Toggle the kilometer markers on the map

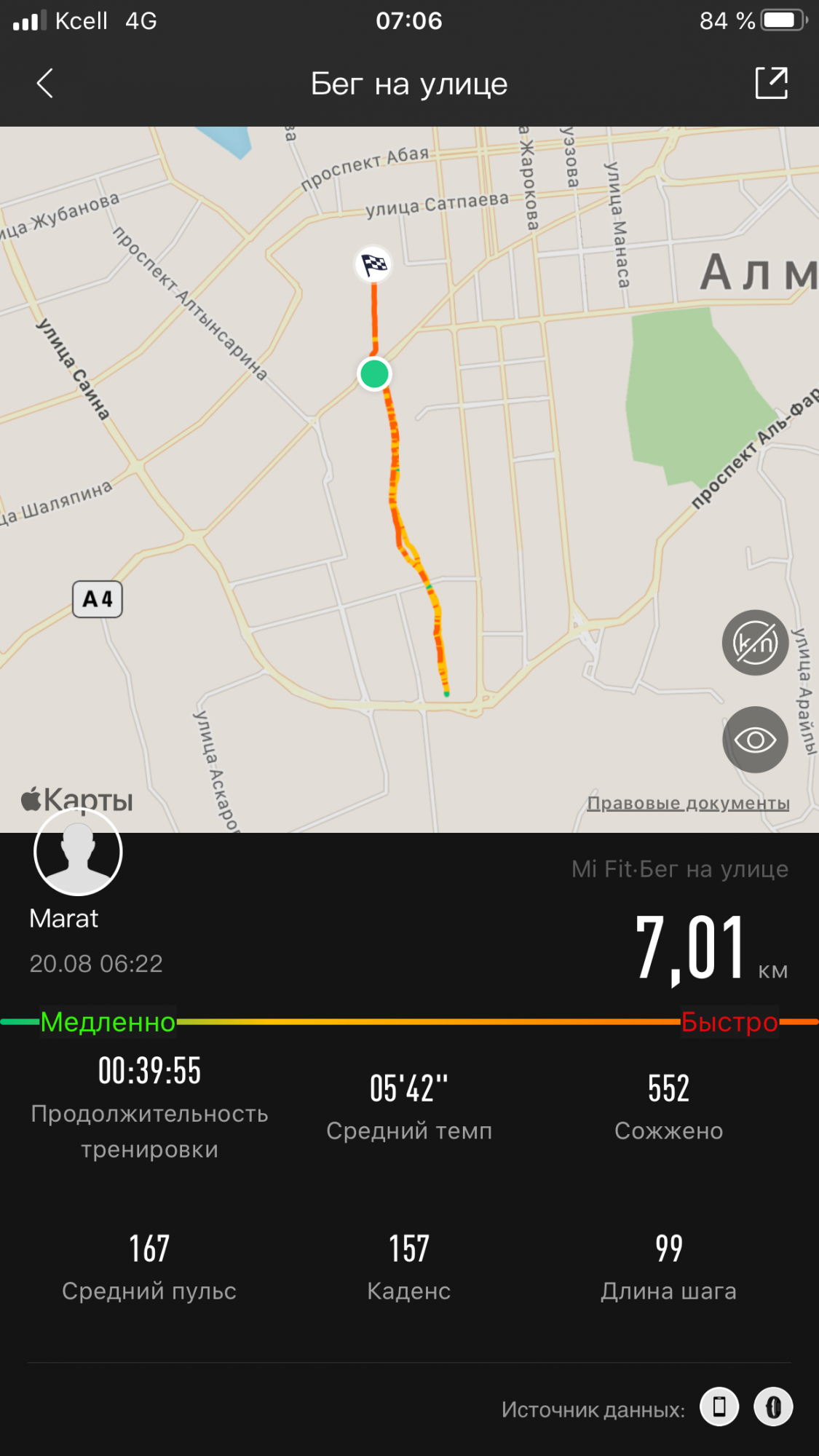755,643
